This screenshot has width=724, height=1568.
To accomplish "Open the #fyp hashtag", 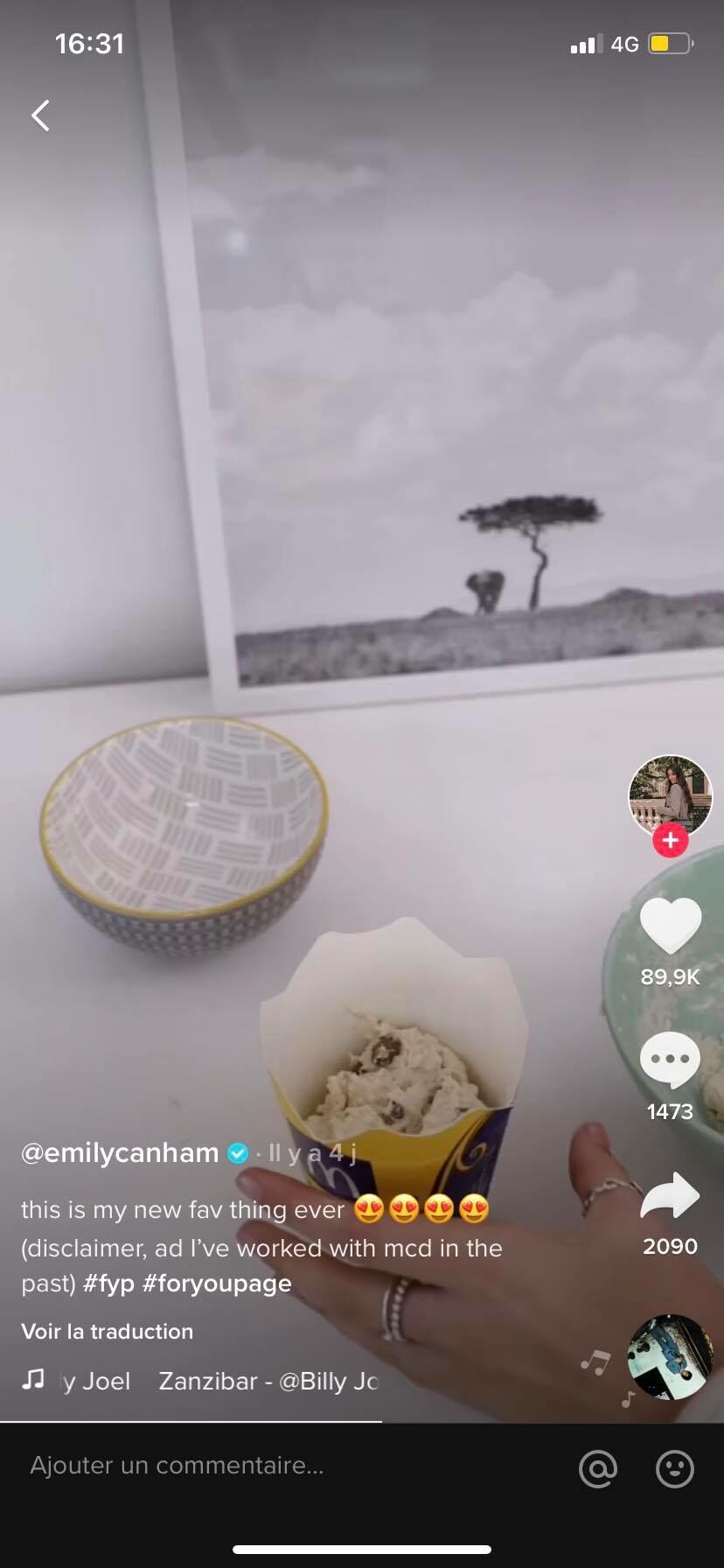I will pos(109,1284).
